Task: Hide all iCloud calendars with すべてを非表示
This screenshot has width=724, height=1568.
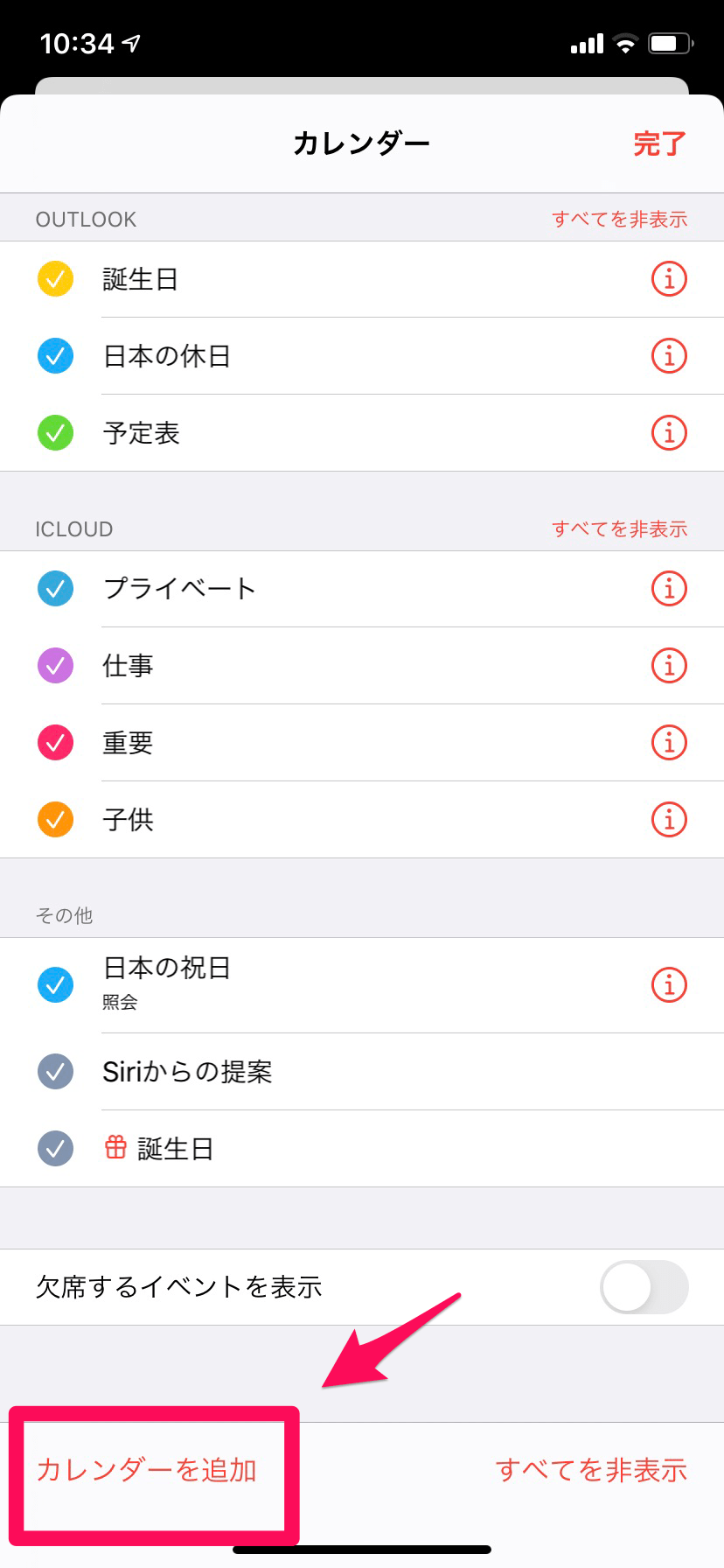Action: [620, 528]
